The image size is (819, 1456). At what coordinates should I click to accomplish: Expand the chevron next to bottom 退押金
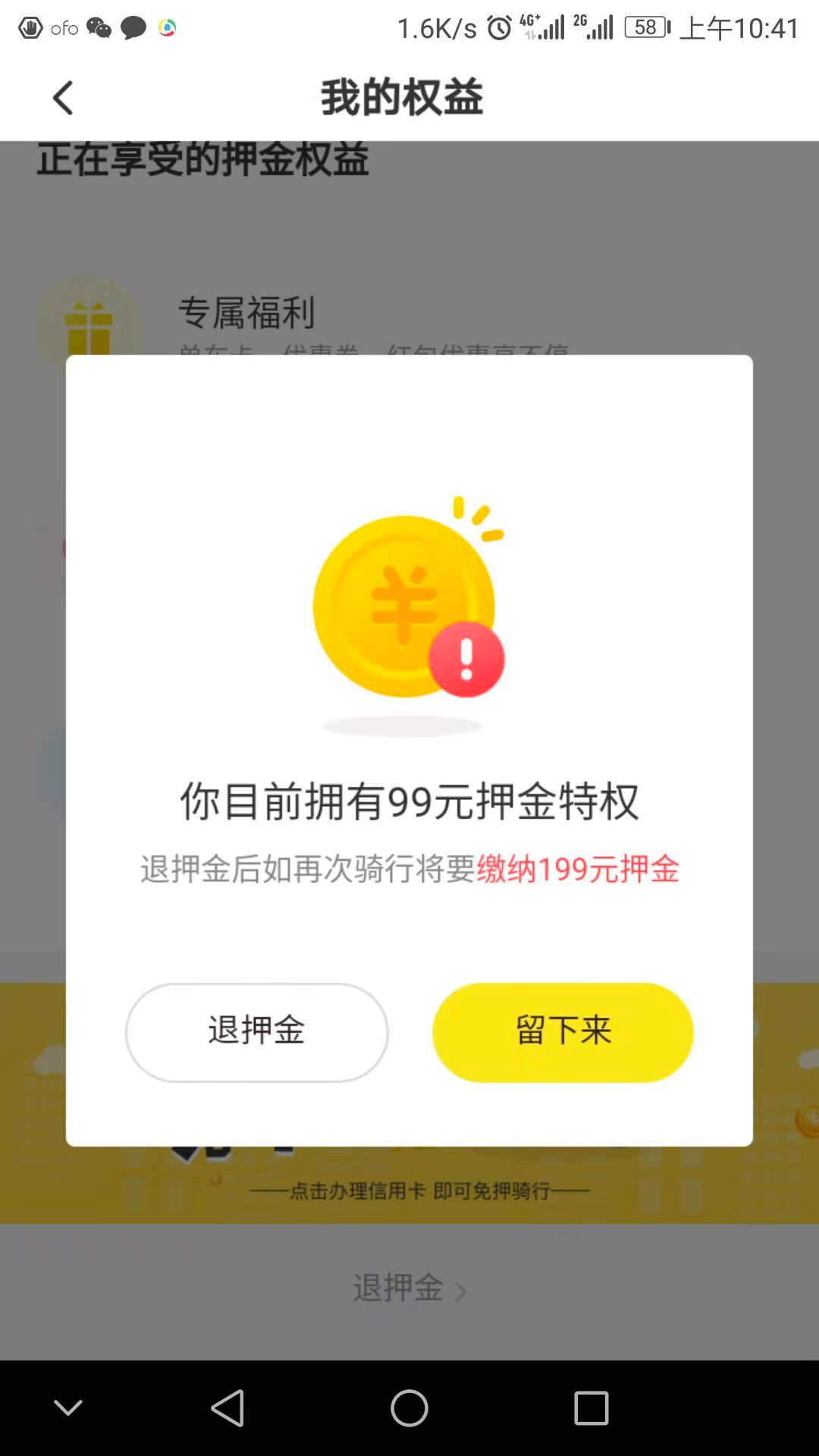pos(461,1289)
